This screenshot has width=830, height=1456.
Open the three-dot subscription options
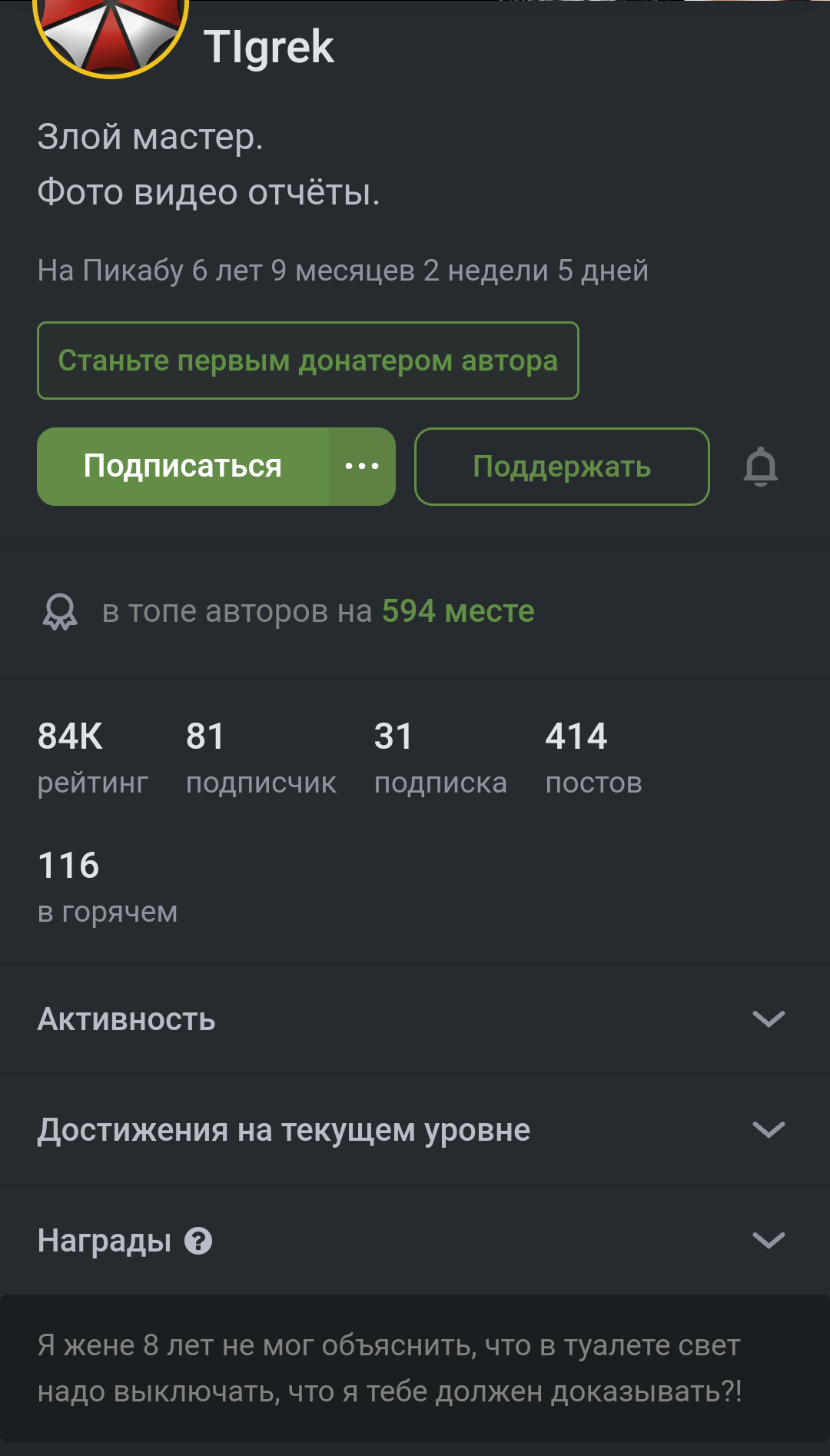[362, 467]
